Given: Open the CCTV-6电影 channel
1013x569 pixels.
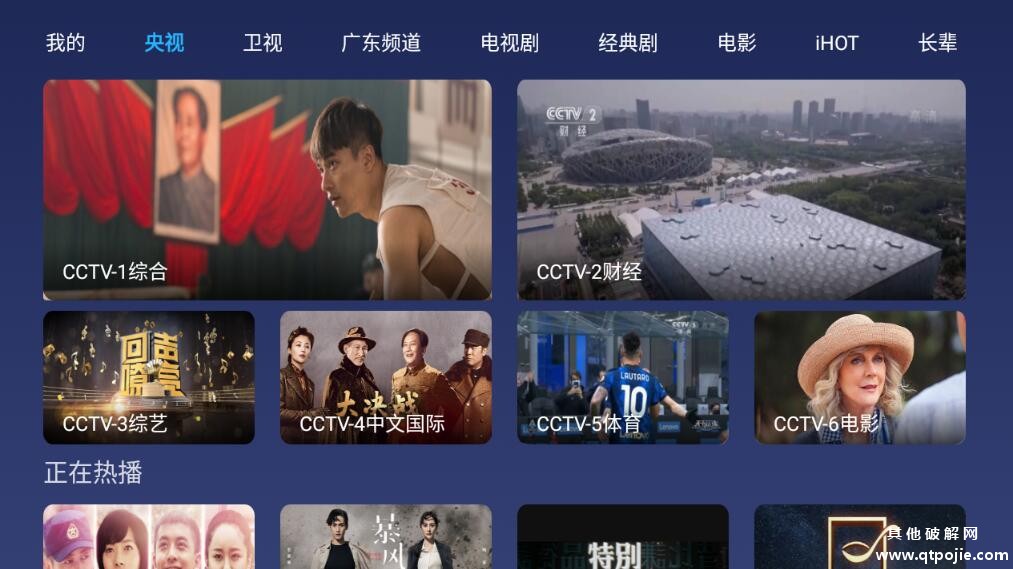Looking at the screenshot, I should 860,377.
